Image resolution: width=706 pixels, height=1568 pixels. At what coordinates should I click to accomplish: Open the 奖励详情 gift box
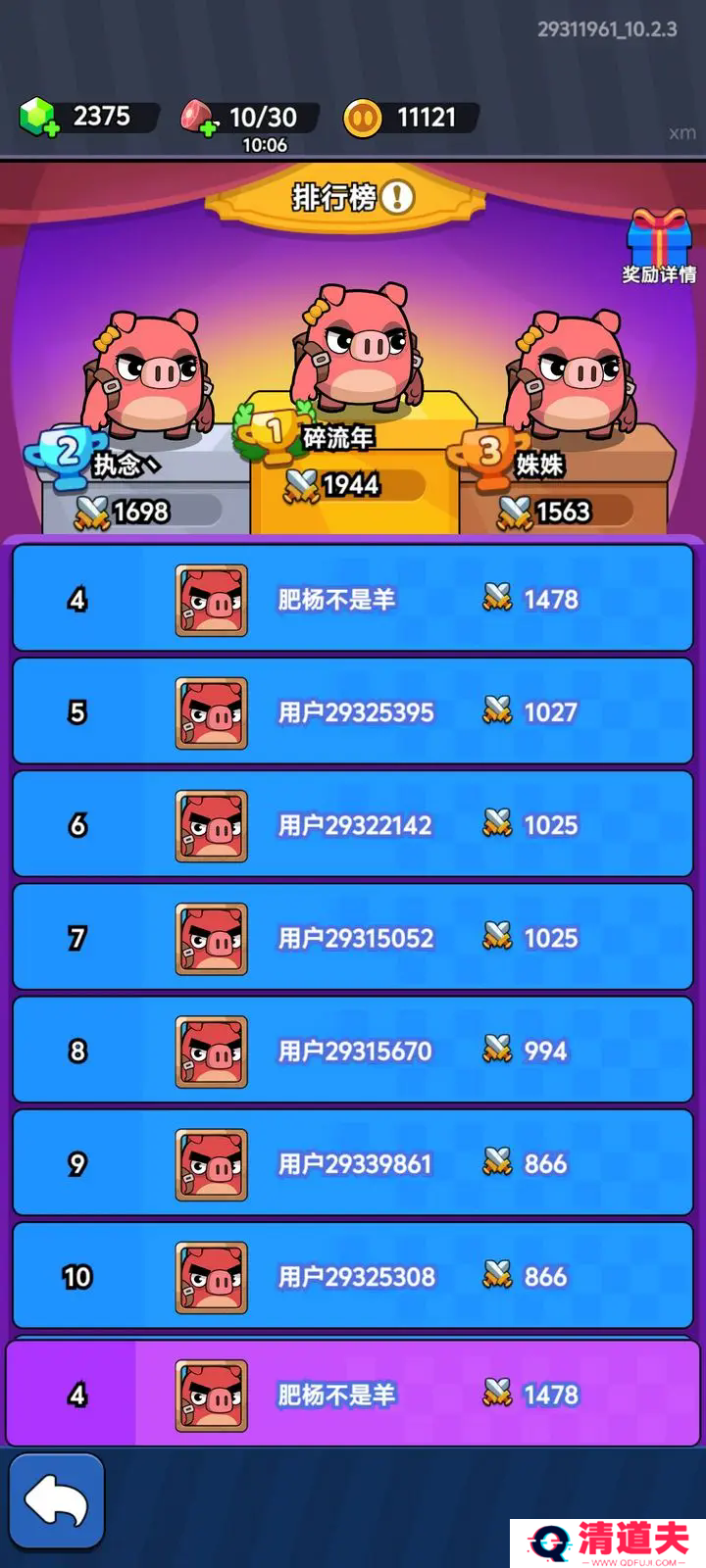pos(659,246)
